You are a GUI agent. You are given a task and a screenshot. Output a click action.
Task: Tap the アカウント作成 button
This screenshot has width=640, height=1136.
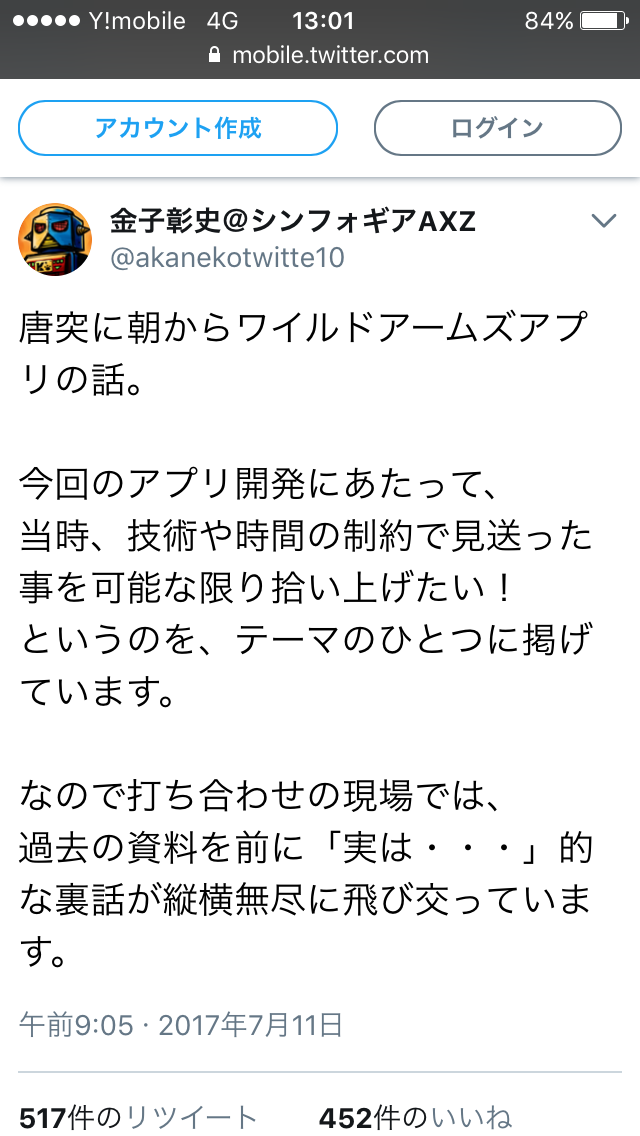178,128
